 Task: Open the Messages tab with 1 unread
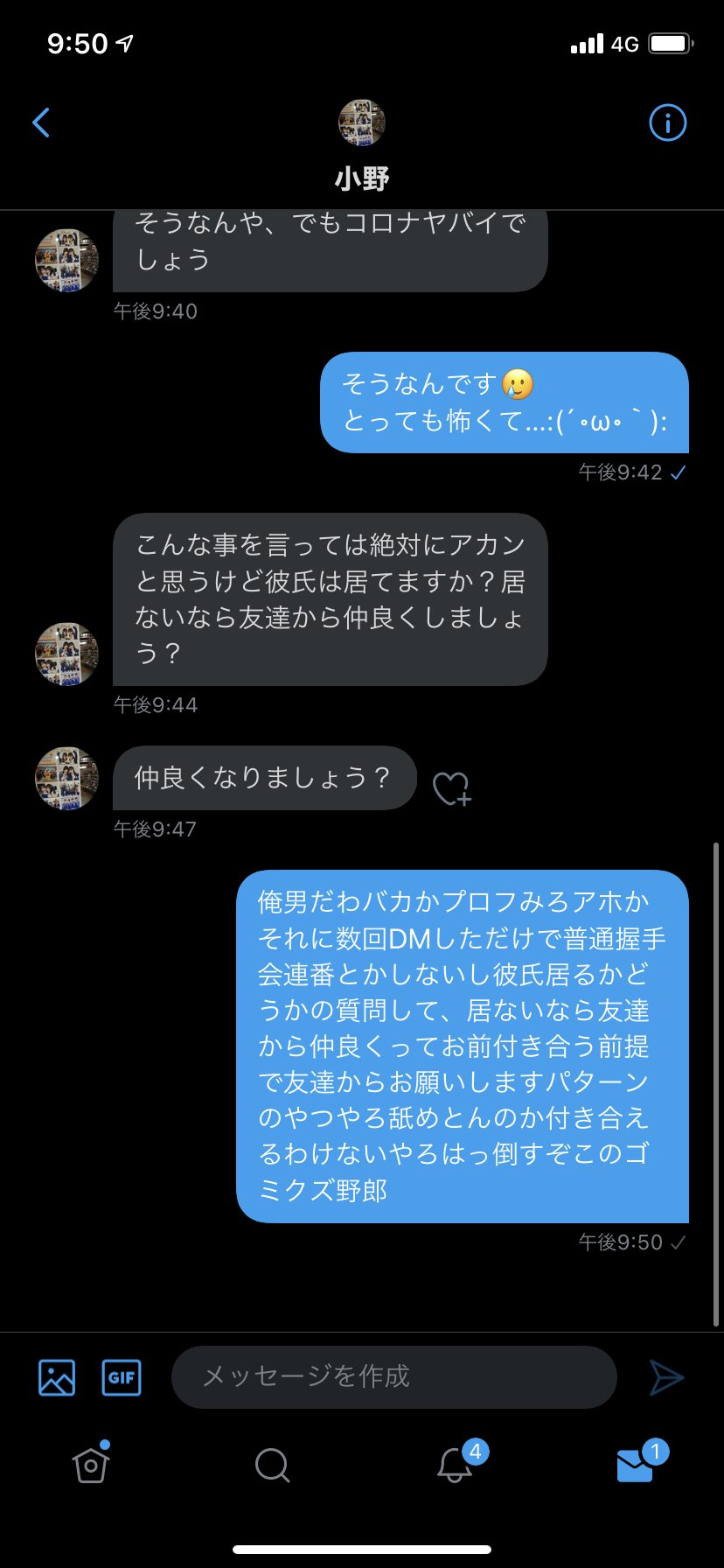(636, 1464)
